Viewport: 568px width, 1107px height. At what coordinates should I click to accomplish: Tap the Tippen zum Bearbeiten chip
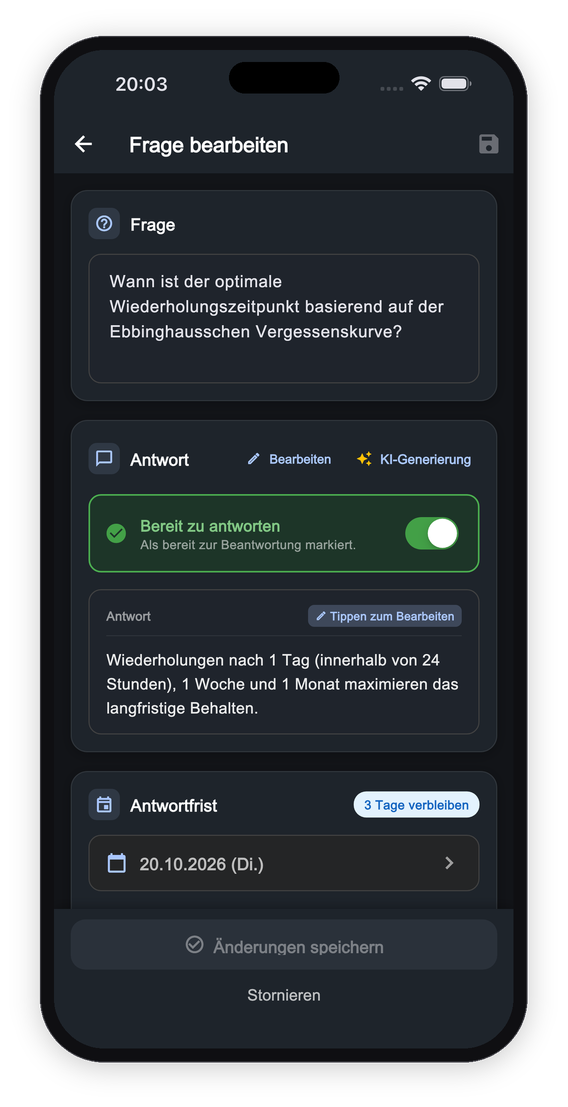385,616
